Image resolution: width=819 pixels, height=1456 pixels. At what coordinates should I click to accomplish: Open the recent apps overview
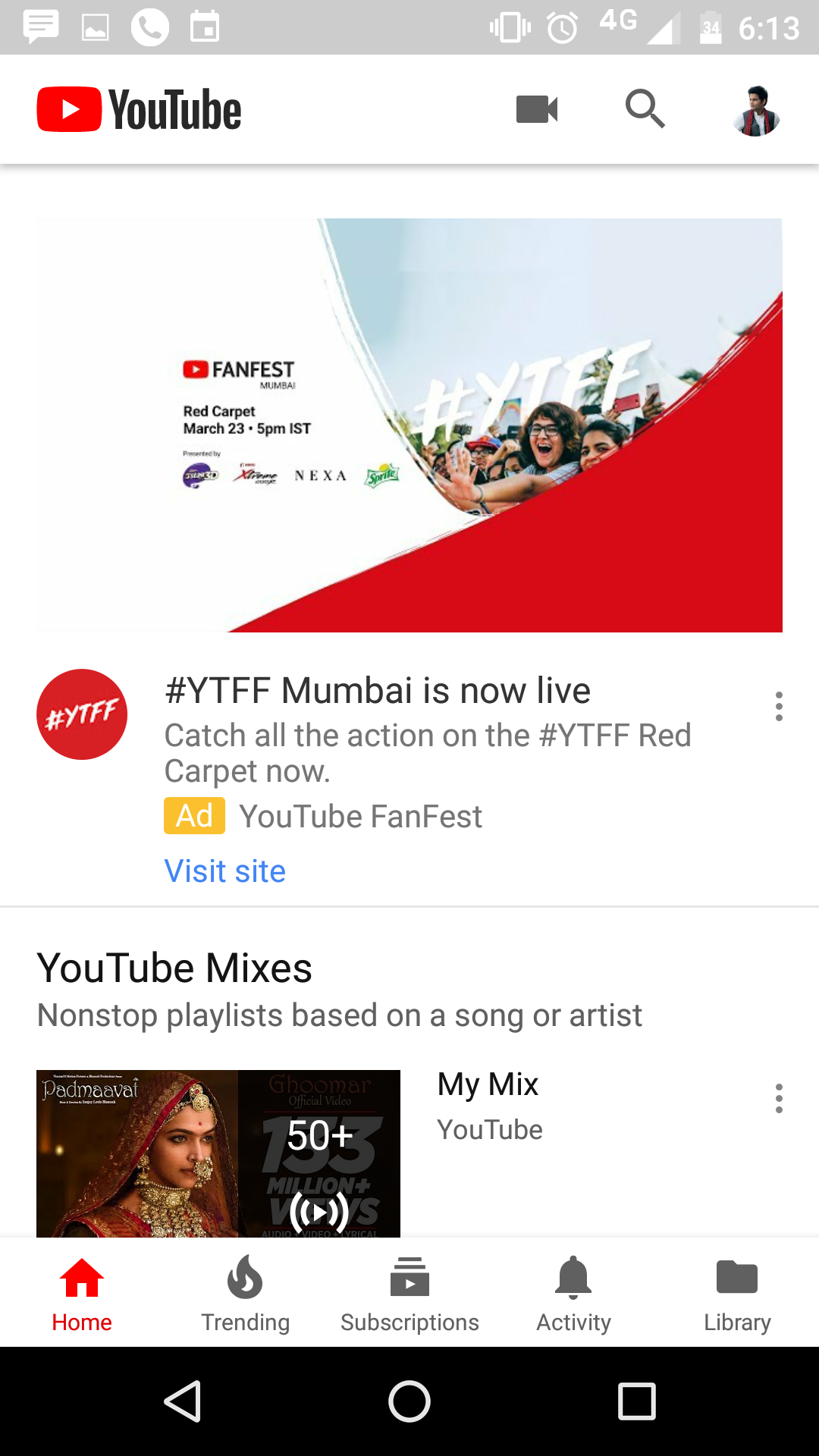coord(636,1401)
